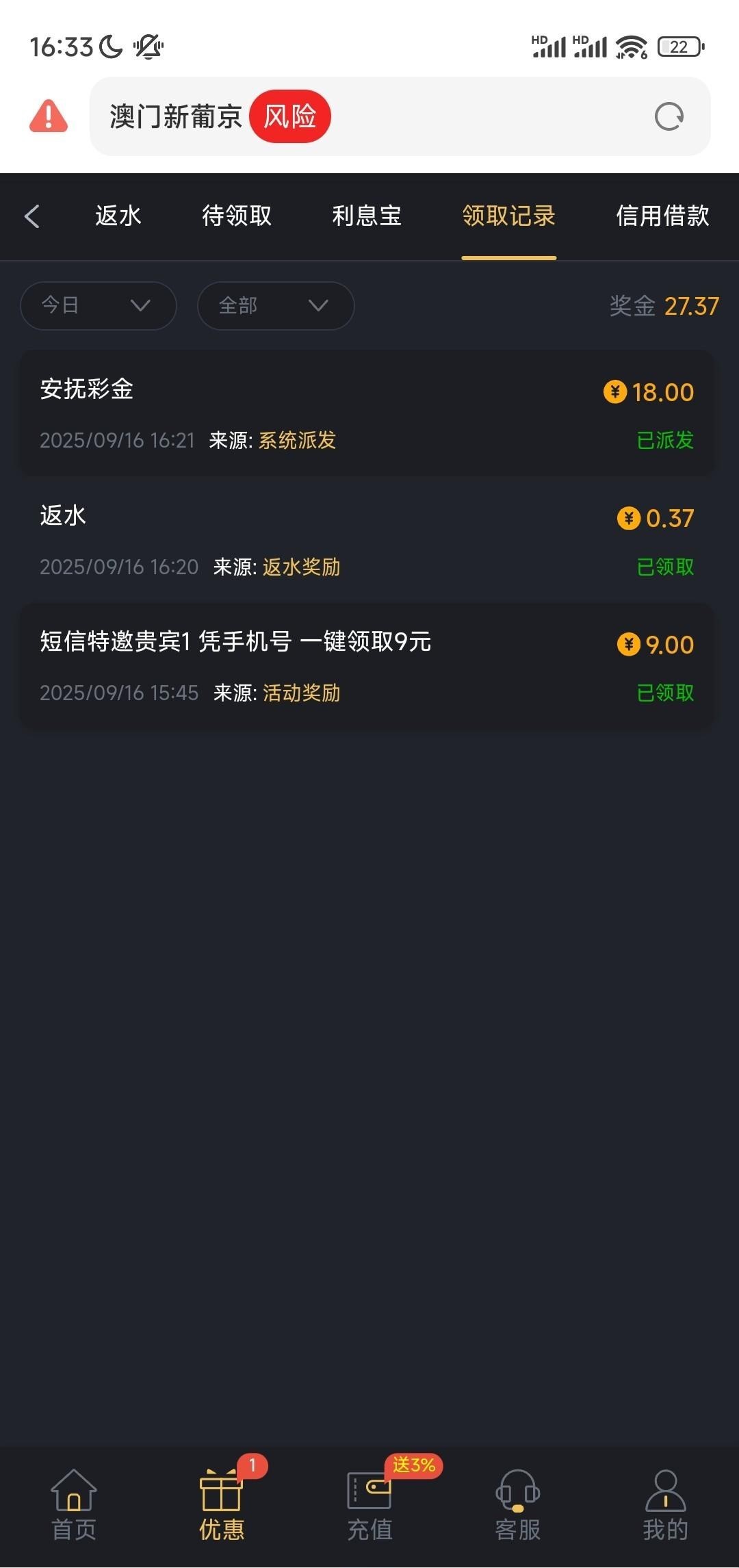Screen dimensions: 739x1568
Task: Expand the 今日 date dropdown
Action: pyautogui.click(x=98, y=305)
